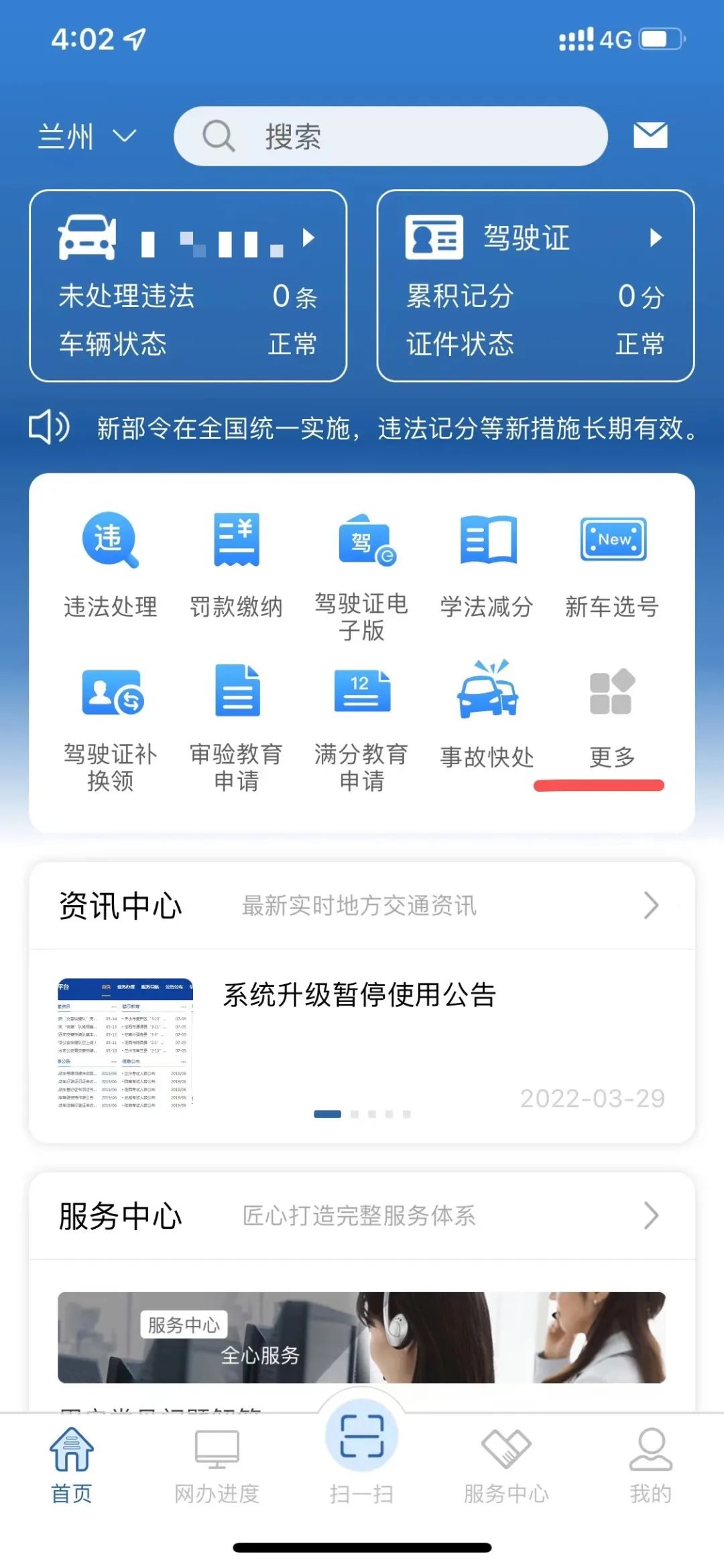This screenshot has height=1568, width=724.
Task: Open the messages envelope icon
Action: pos(650,135)
